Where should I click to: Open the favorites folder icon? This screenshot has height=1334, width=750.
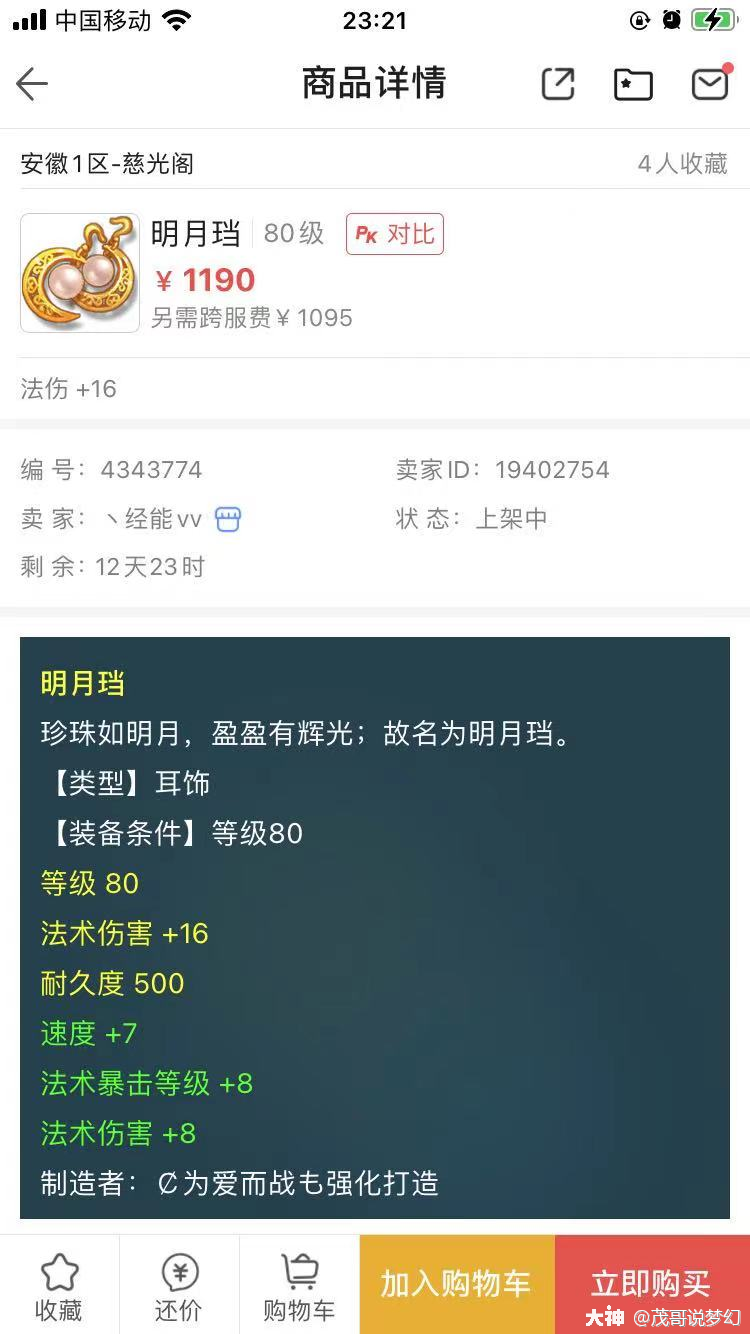(x=633, y=84)
